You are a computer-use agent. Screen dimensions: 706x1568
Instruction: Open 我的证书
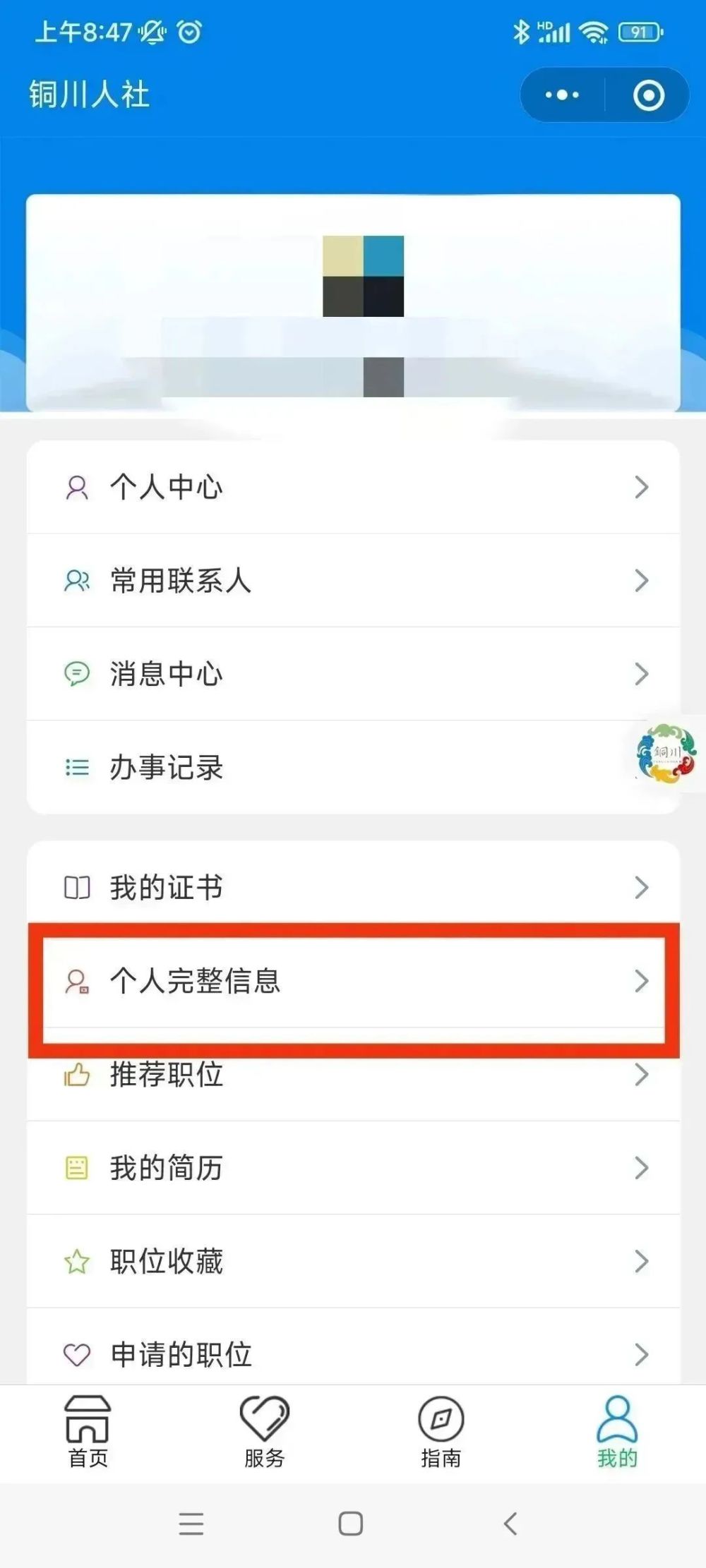[x=353, y=887]
